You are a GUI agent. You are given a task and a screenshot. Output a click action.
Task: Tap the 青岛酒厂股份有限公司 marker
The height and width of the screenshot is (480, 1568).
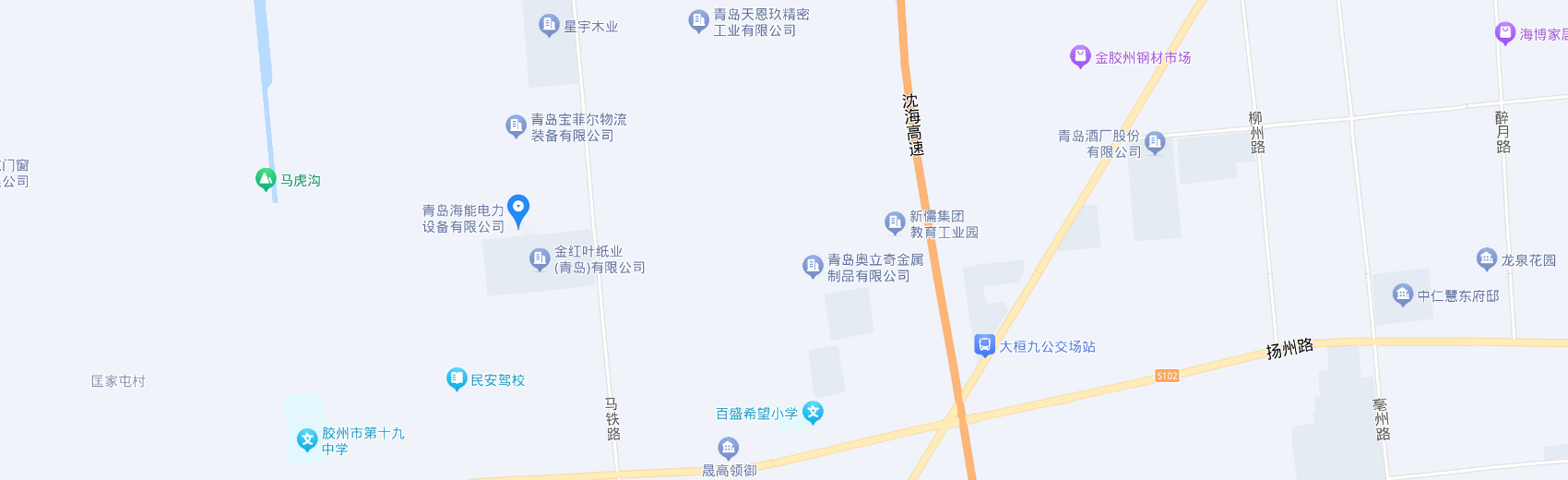tap(1155, 142)
